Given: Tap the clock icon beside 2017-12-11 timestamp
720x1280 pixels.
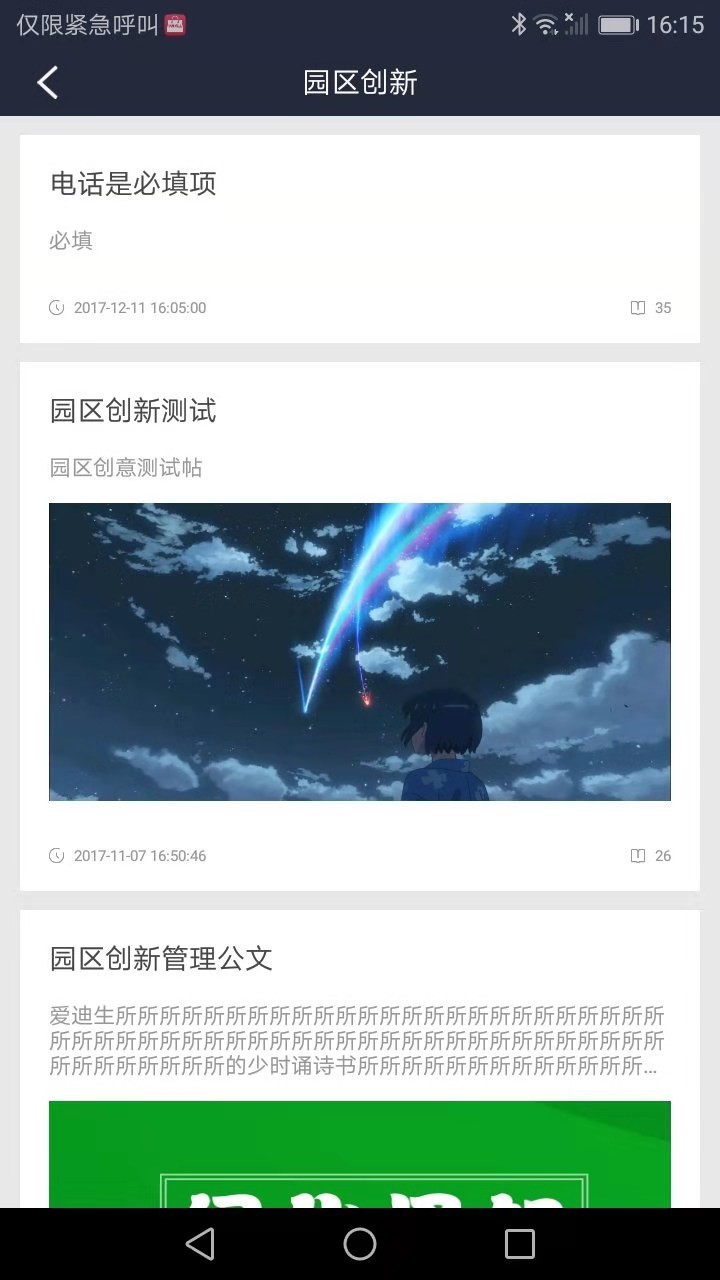Looking at the screenshot, I should tap(56, 308).
